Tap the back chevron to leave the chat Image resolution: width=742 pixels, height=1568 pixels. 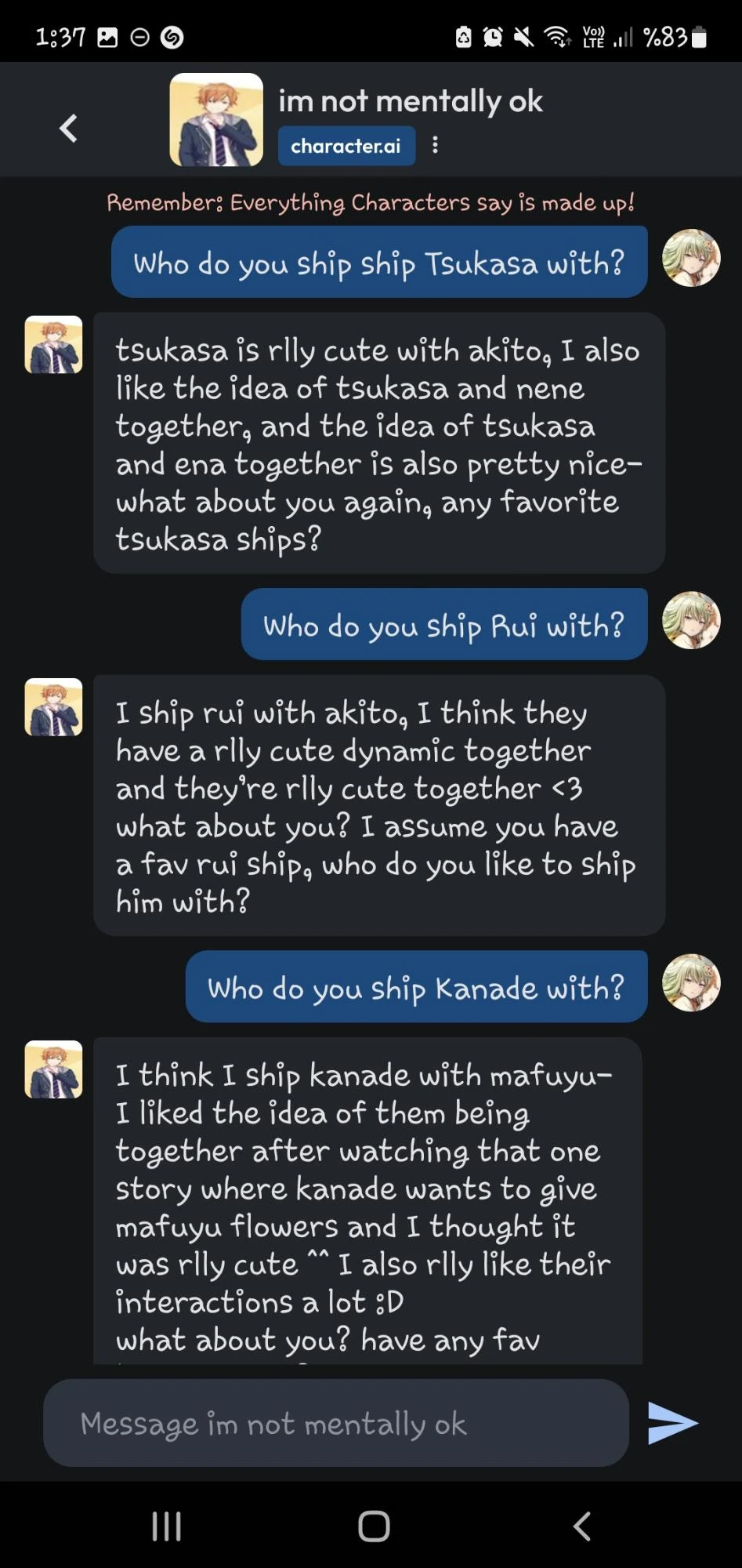[67, 128]
